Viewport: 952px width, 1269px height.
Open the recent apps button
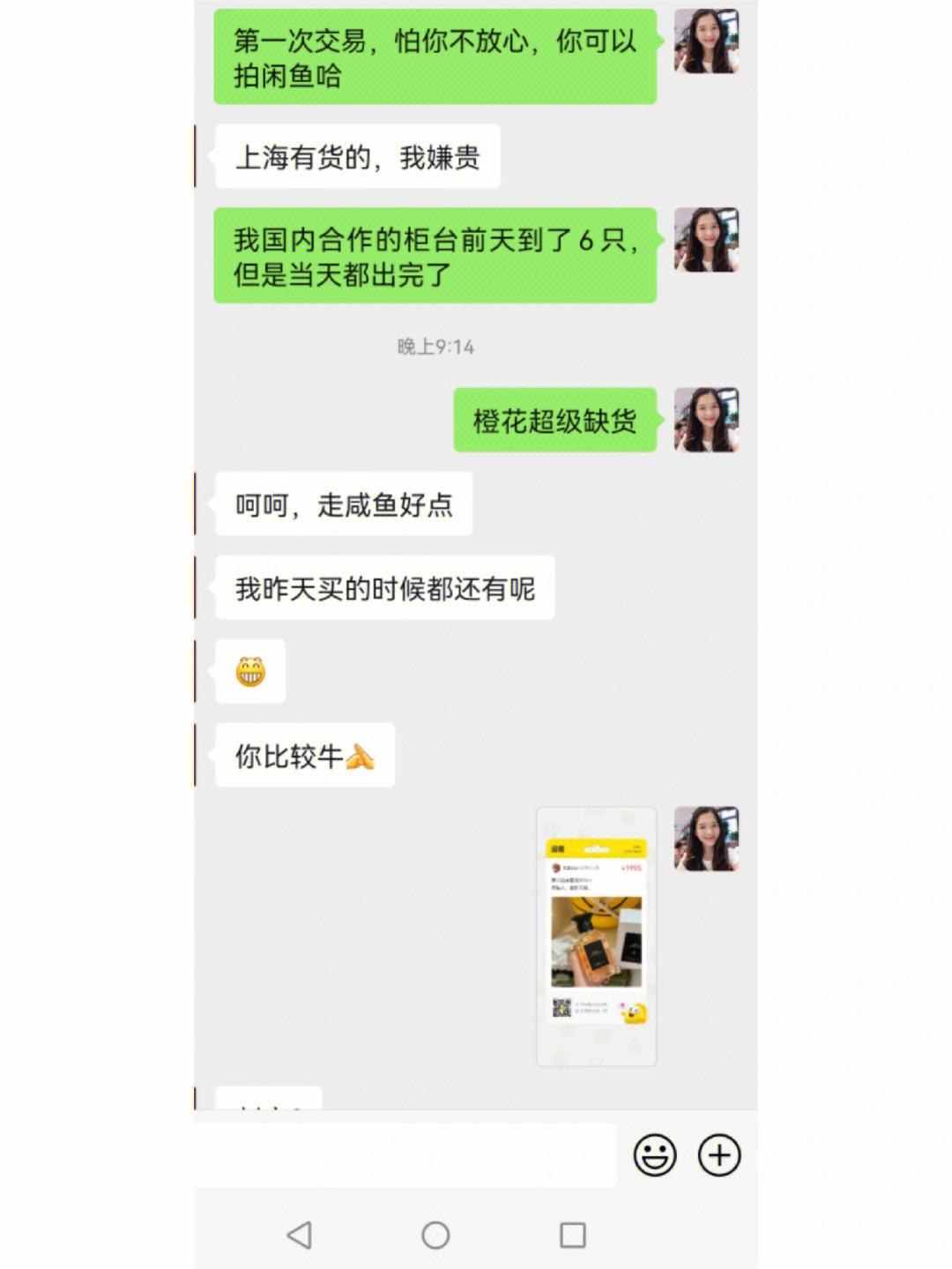click(573, 1235)
